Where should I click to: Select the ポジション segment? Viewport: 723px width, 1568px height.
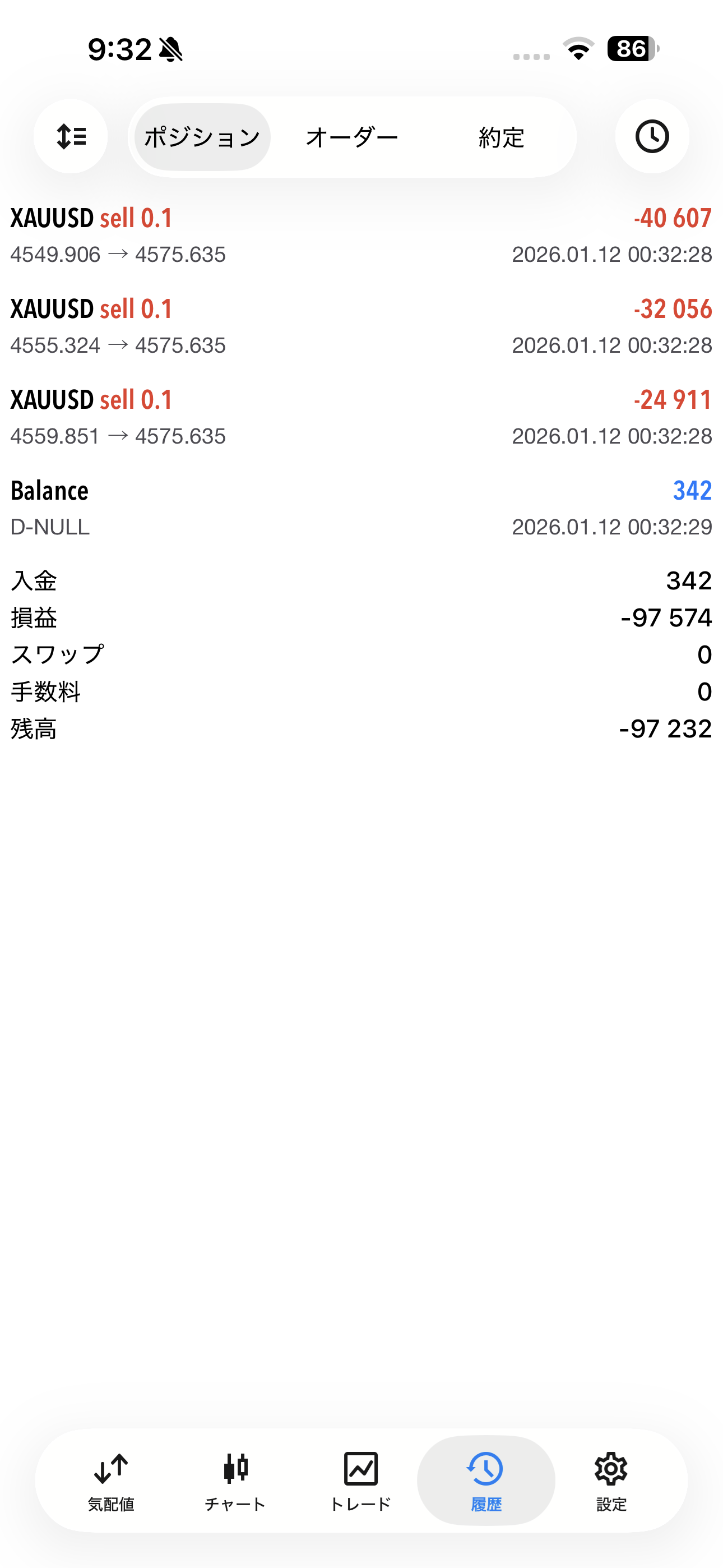[x=202, y=137]
